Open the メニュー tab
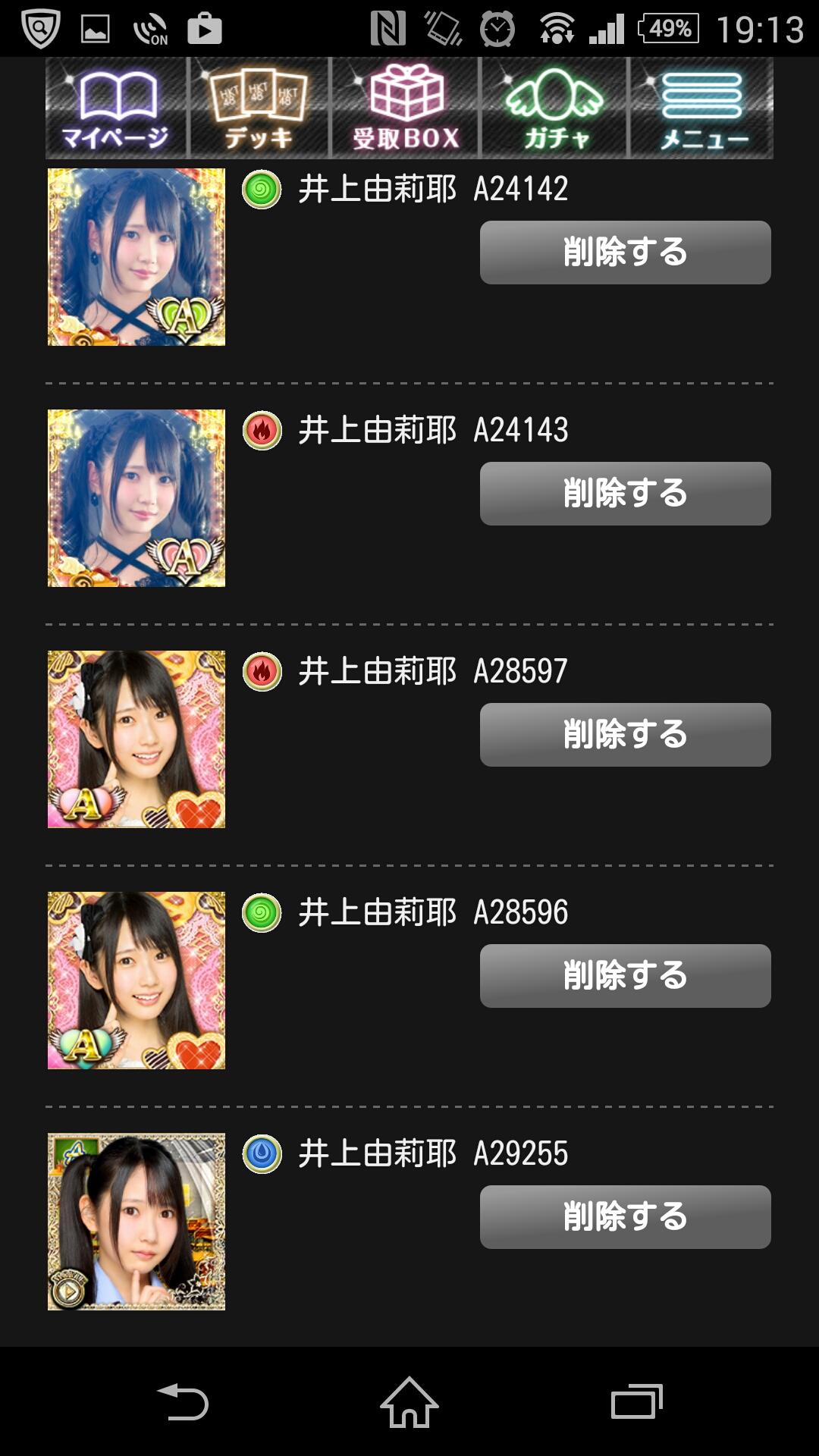819x1456 pixels. pos(701,108)
